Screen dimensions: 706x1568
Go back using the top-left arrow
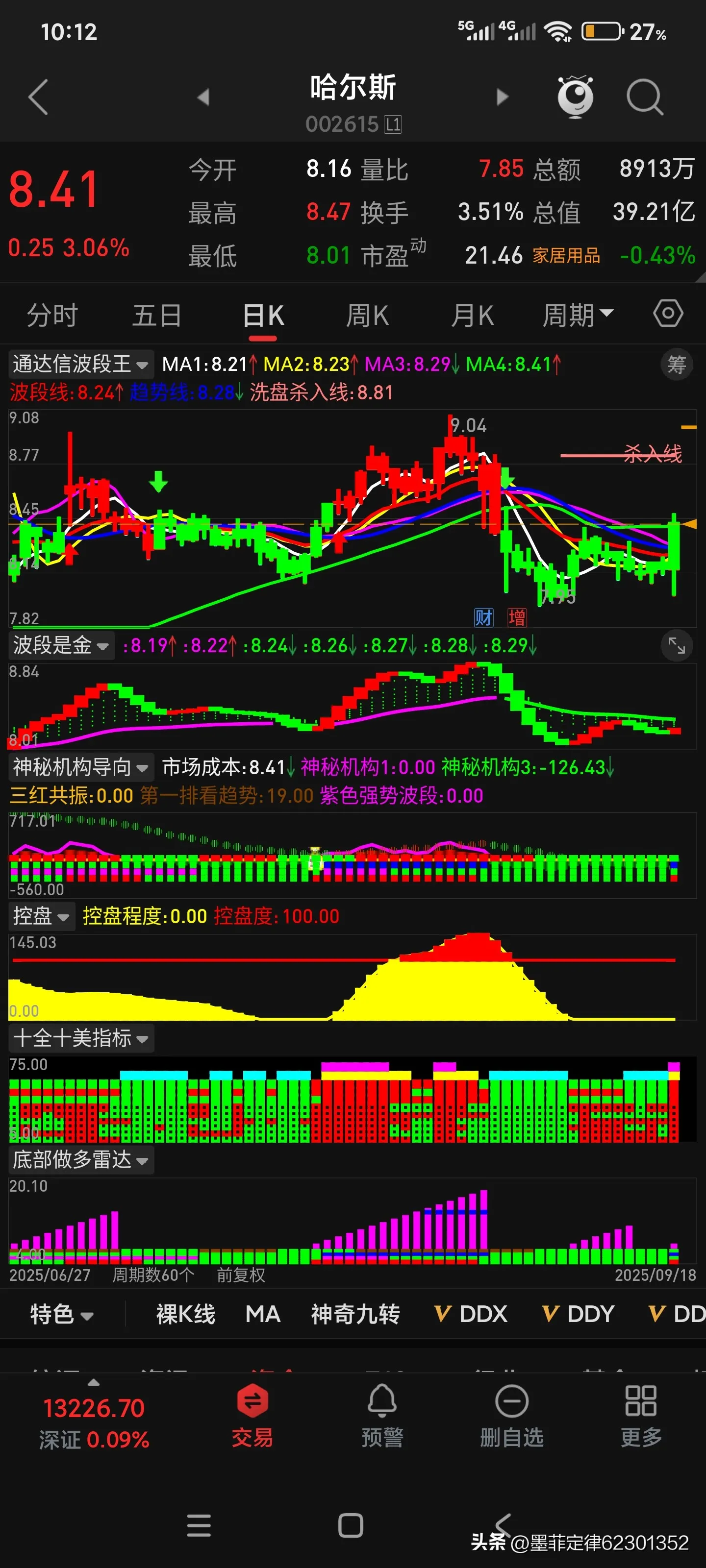point(38,97)
